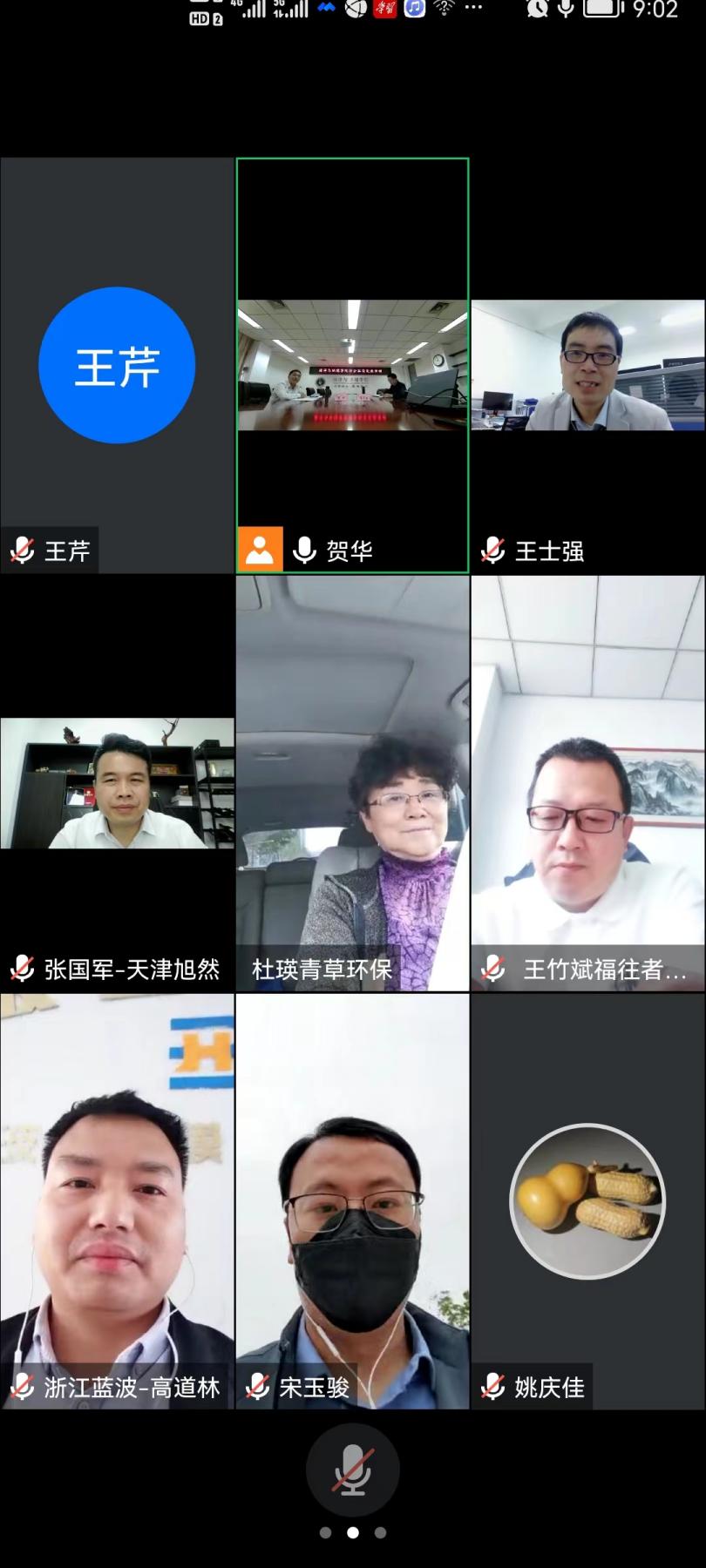The width and height of the screenshot is (706, 1568).
Task: Unmute your microphone
Action: (x=352, y=1470)
